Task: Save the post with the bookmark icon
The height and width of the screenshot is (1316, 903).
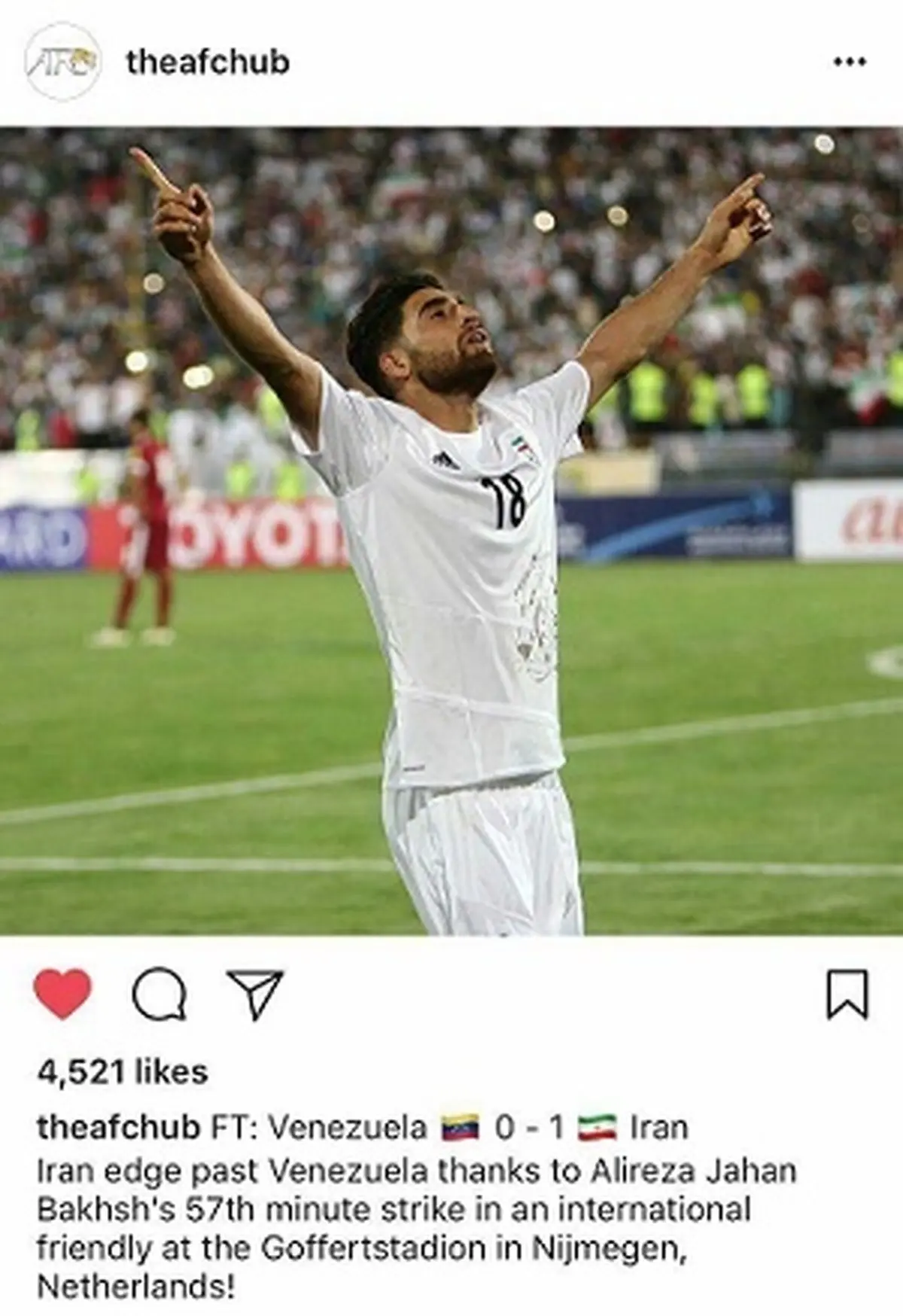Action: (847, 995)
